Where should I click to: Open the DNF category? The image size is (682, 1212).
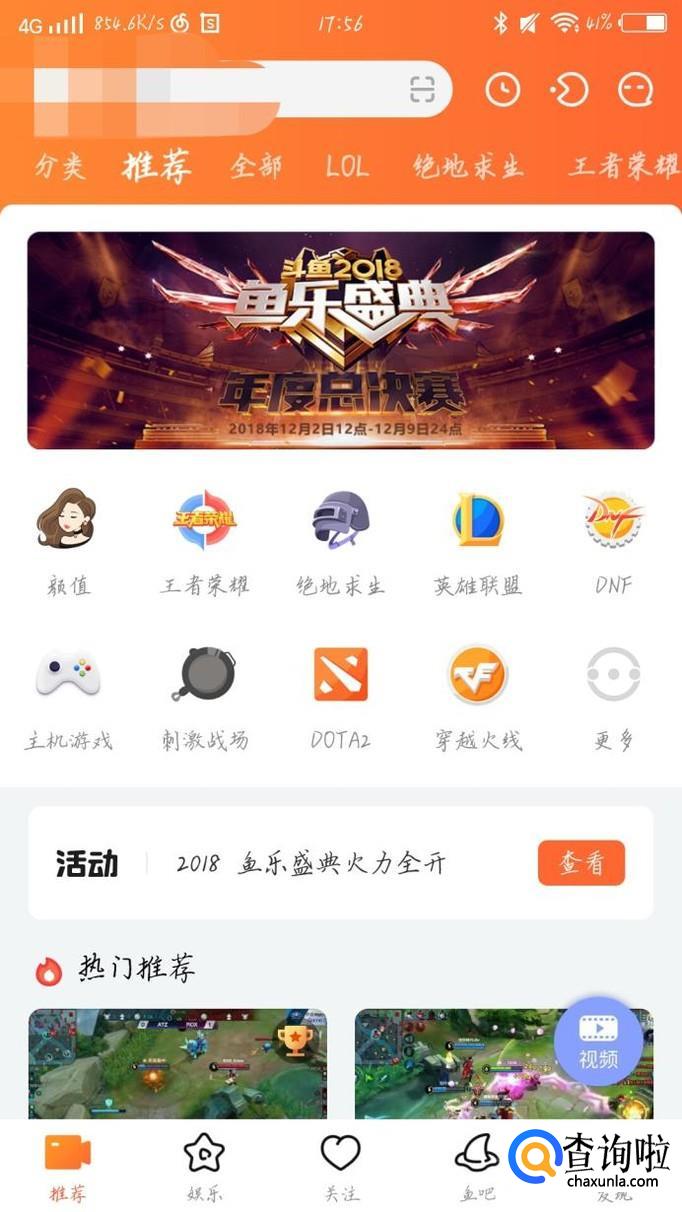[x=613, y=540]
